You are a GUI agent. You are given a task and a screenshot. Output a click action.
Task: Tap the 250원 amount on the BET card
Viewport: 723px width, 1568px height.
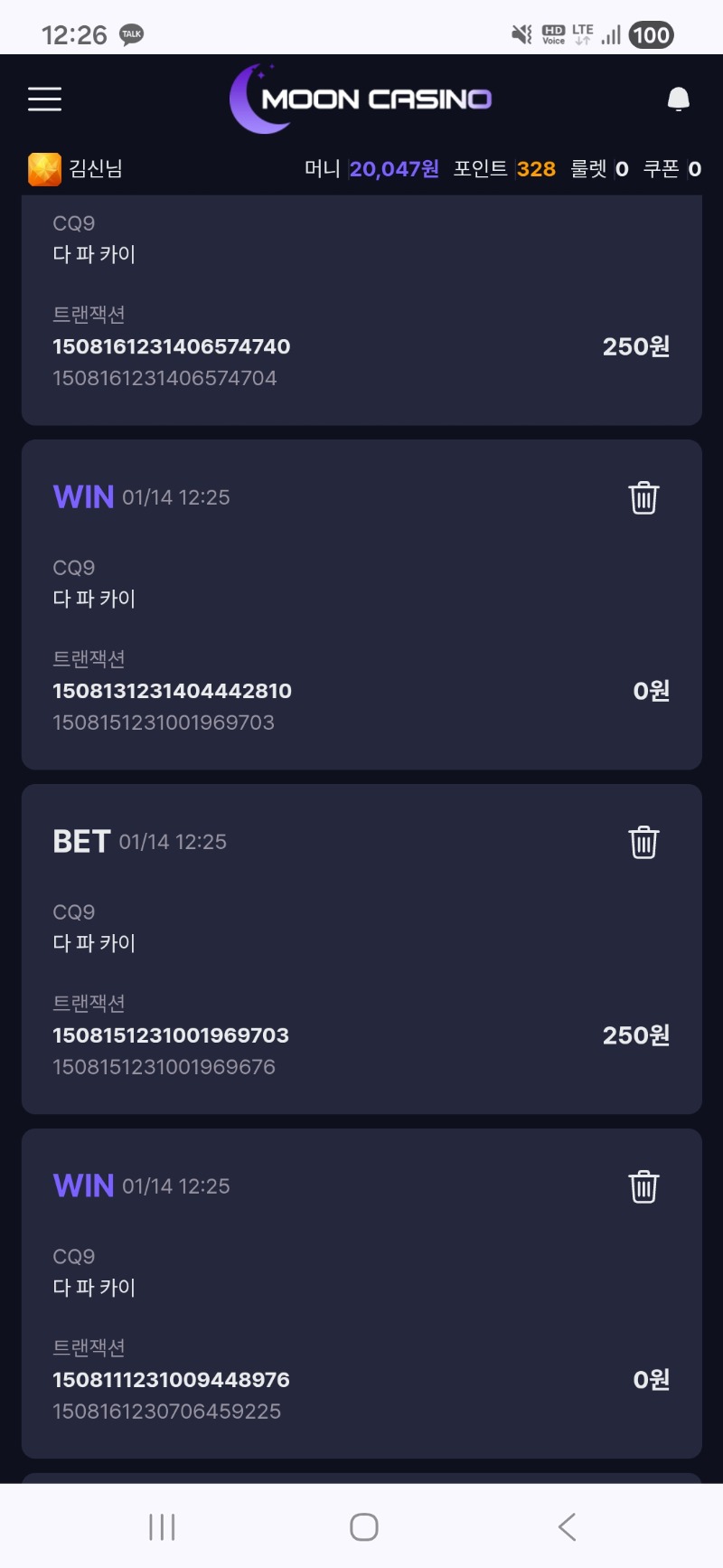[x=635, y=1035]
